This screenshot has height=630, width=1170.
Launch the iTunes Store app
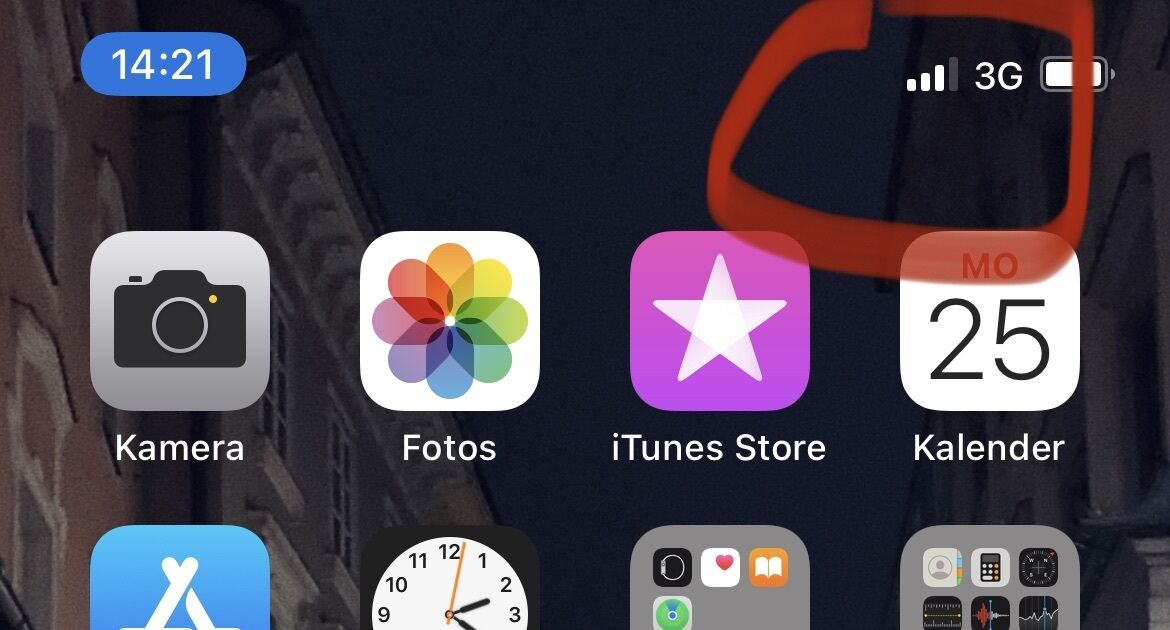pos(719,321)
